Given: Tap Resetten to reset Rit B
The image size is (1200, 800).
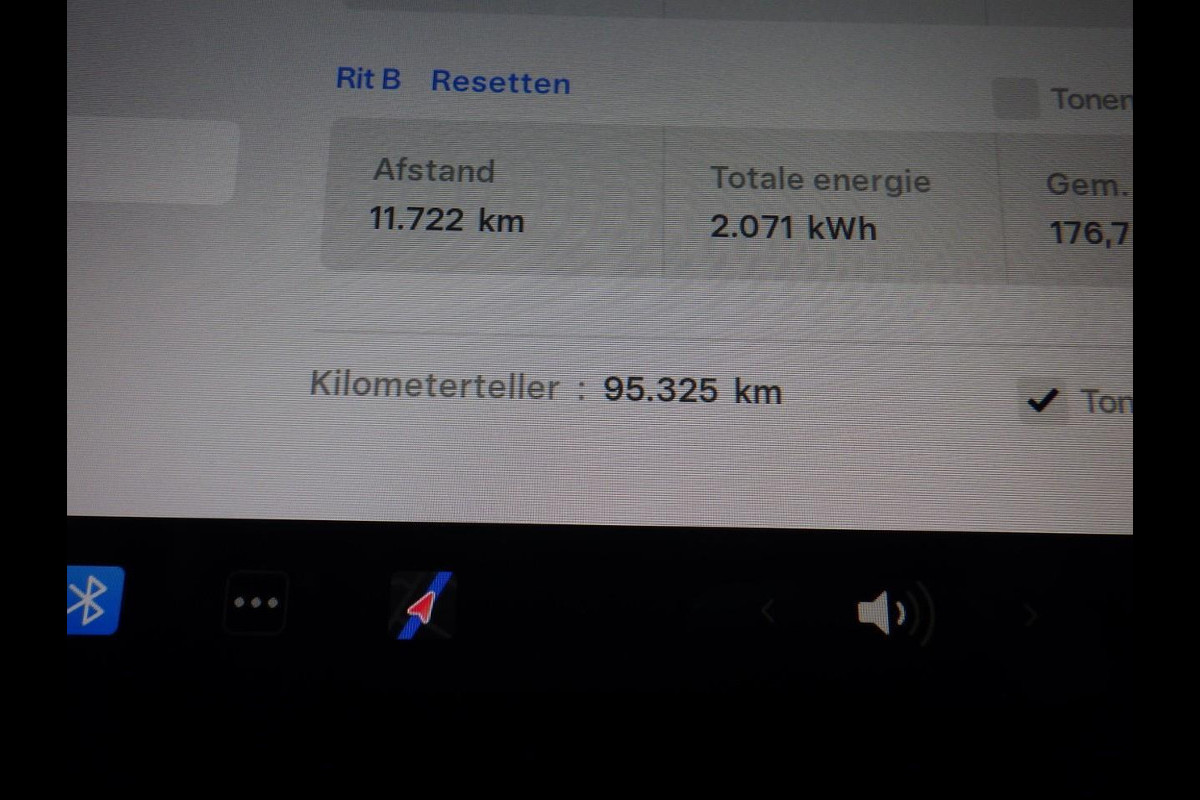Looking at the screenshot, I should pyautogui.click(x=500, y=82).
